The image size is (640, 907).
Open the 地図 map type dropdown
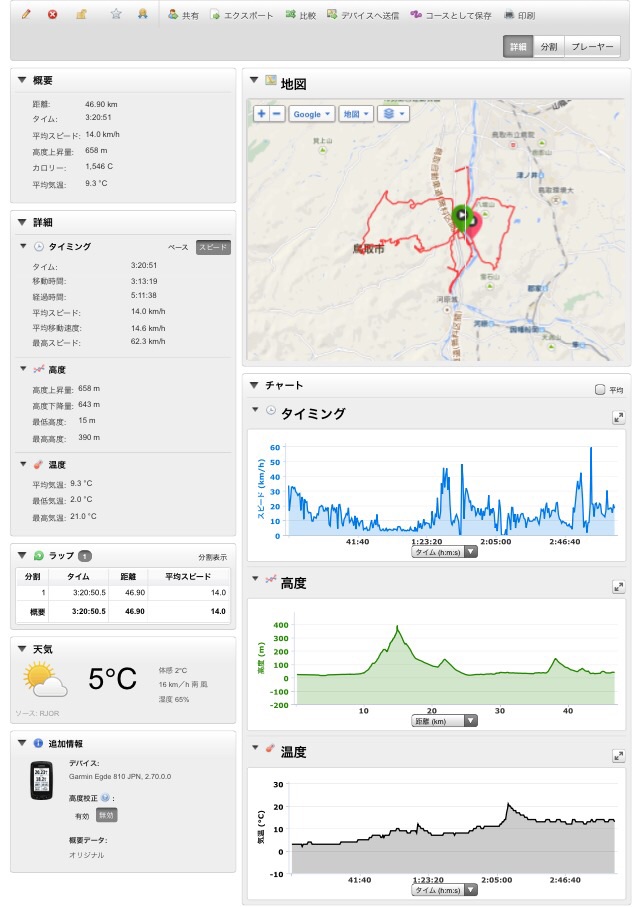355,114
